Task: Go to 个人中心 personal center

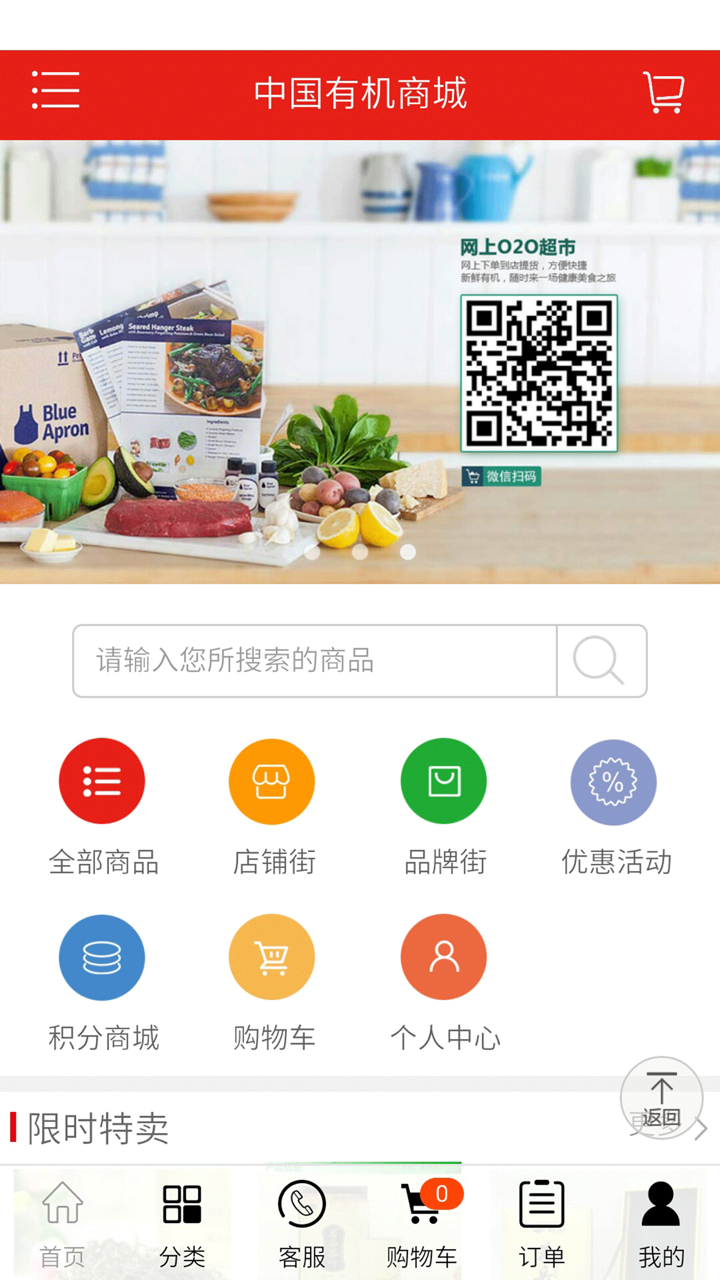Action: [443, 956]
